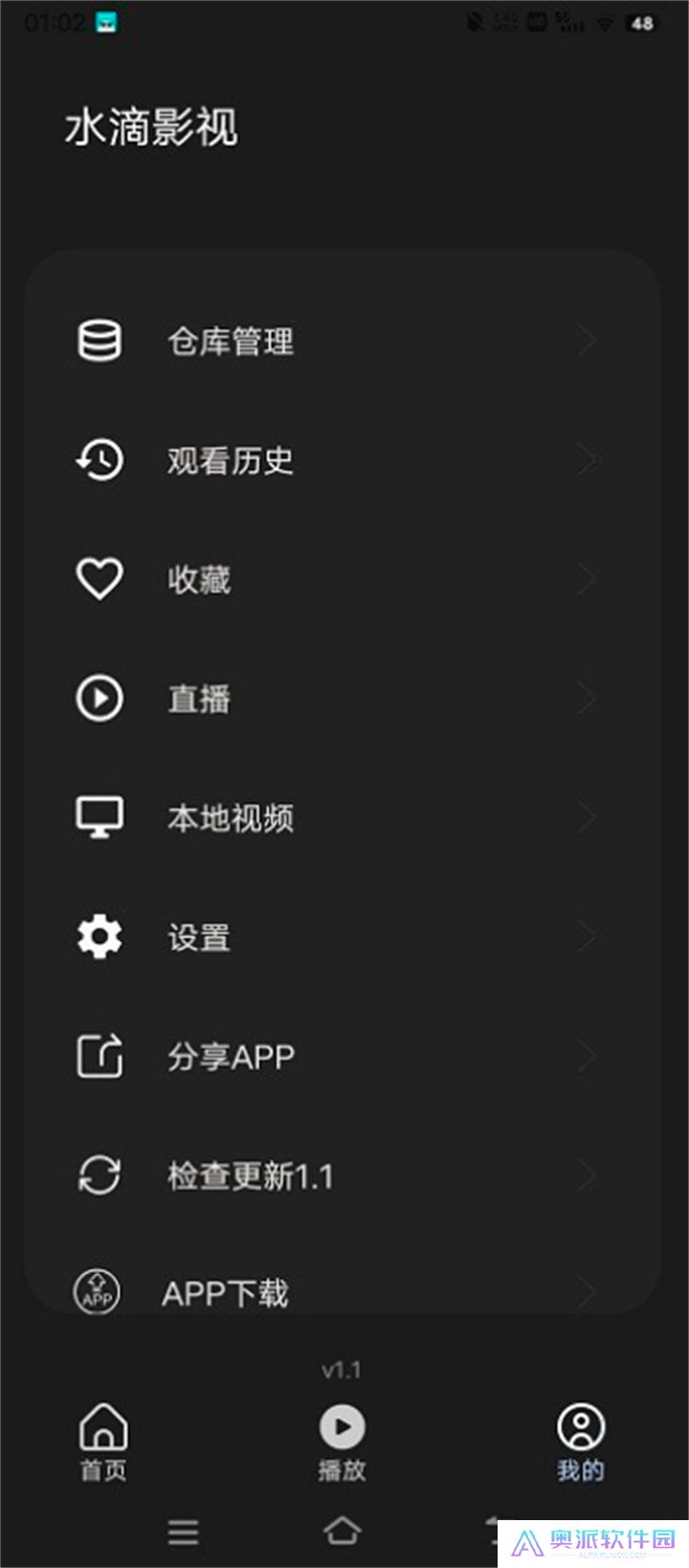The image size is (689, 1568).
Task: Tap the APP badge icon for APP下载
Action: click(x=99, y=1292)
